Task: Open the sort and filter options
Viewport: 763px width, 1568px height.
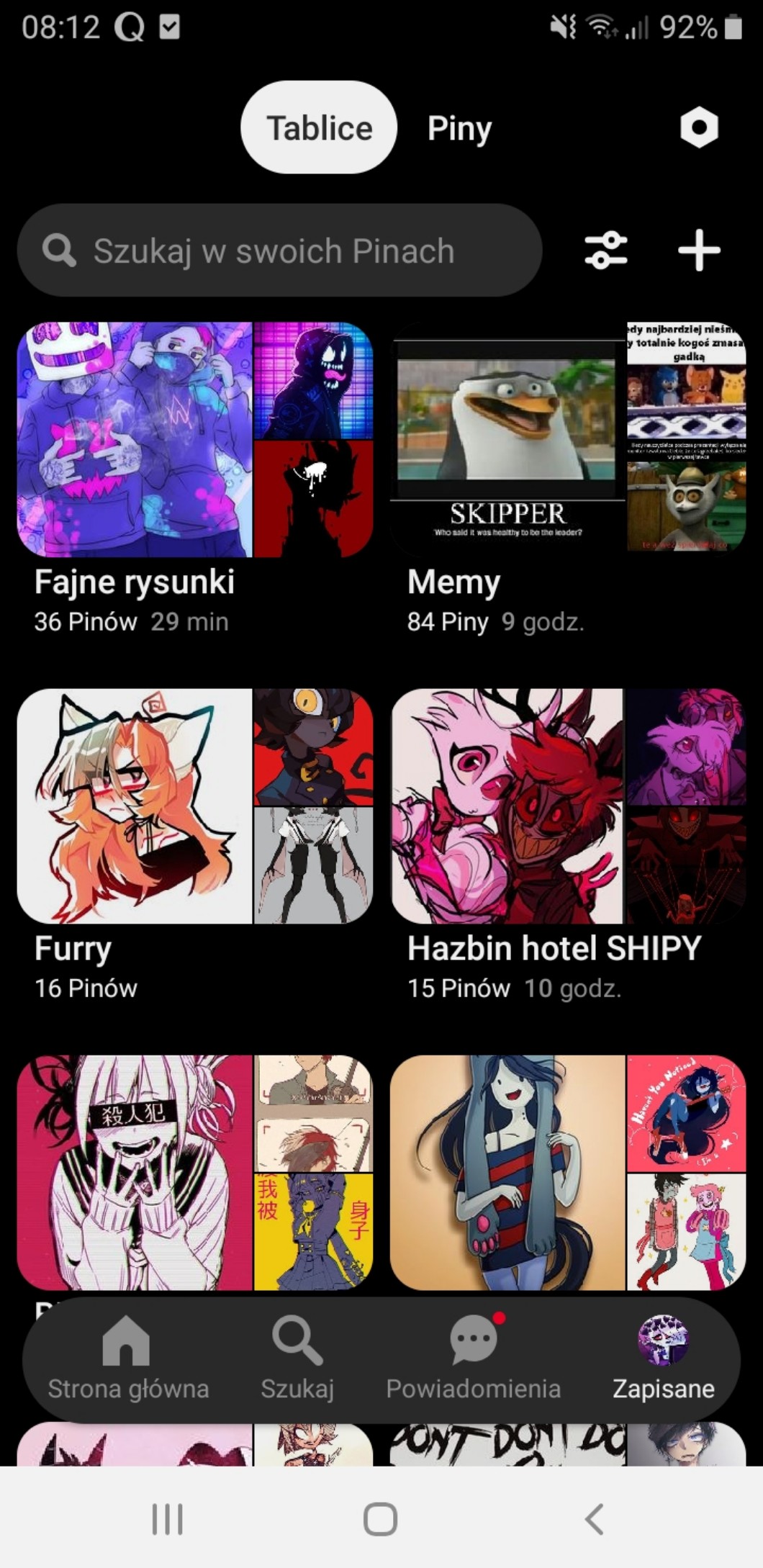Action: click(x=606, y=251)
